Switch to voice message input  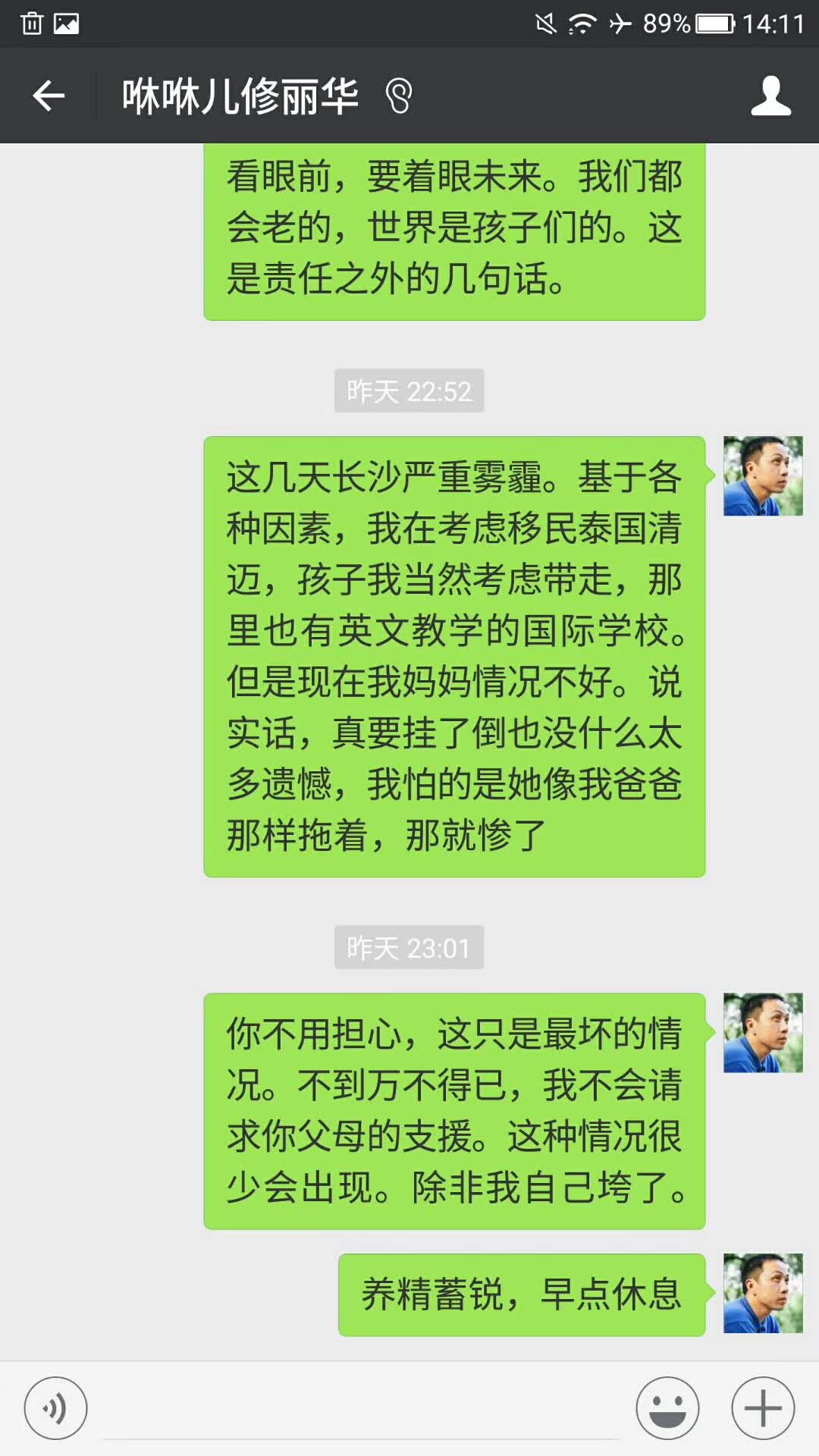click(55, 1408)
